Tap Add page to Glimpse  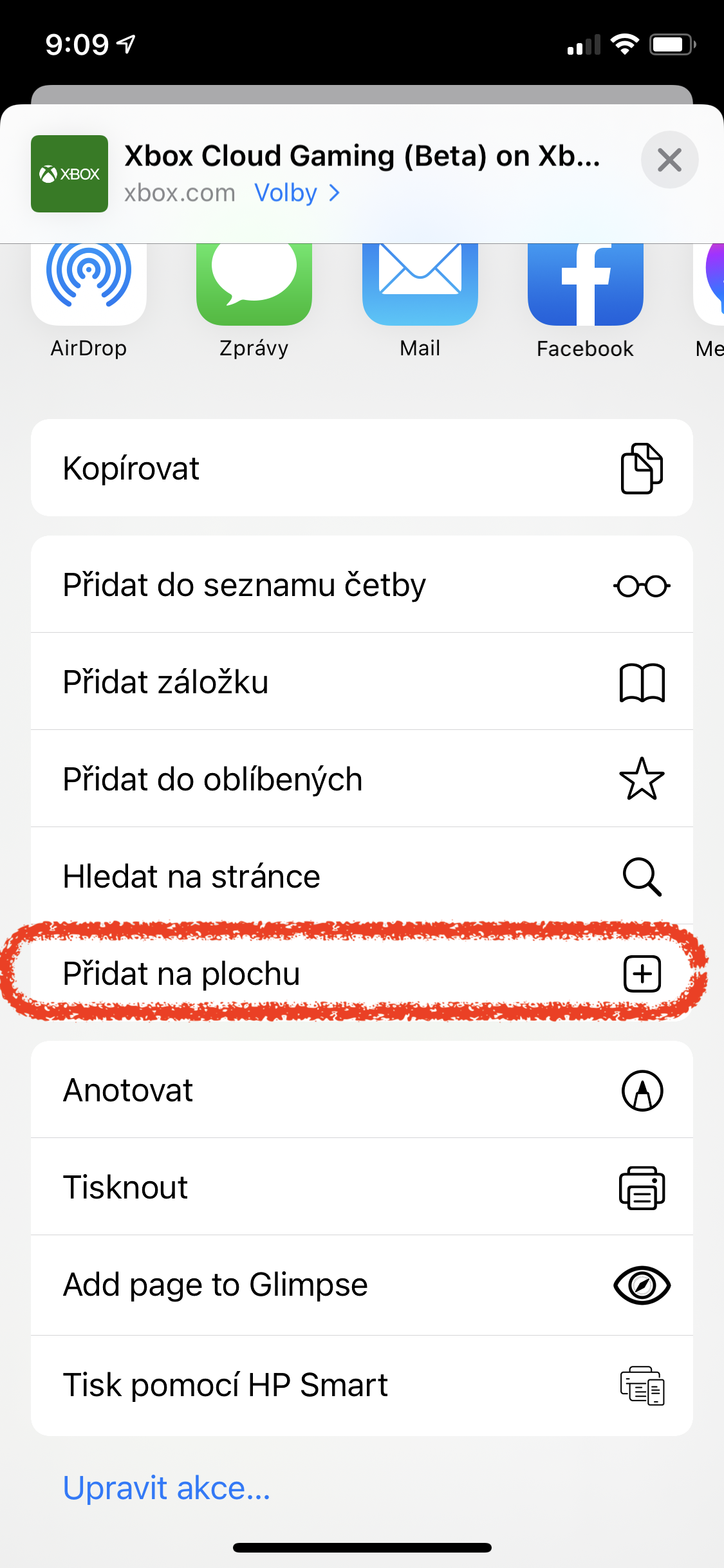[362, 1285]
